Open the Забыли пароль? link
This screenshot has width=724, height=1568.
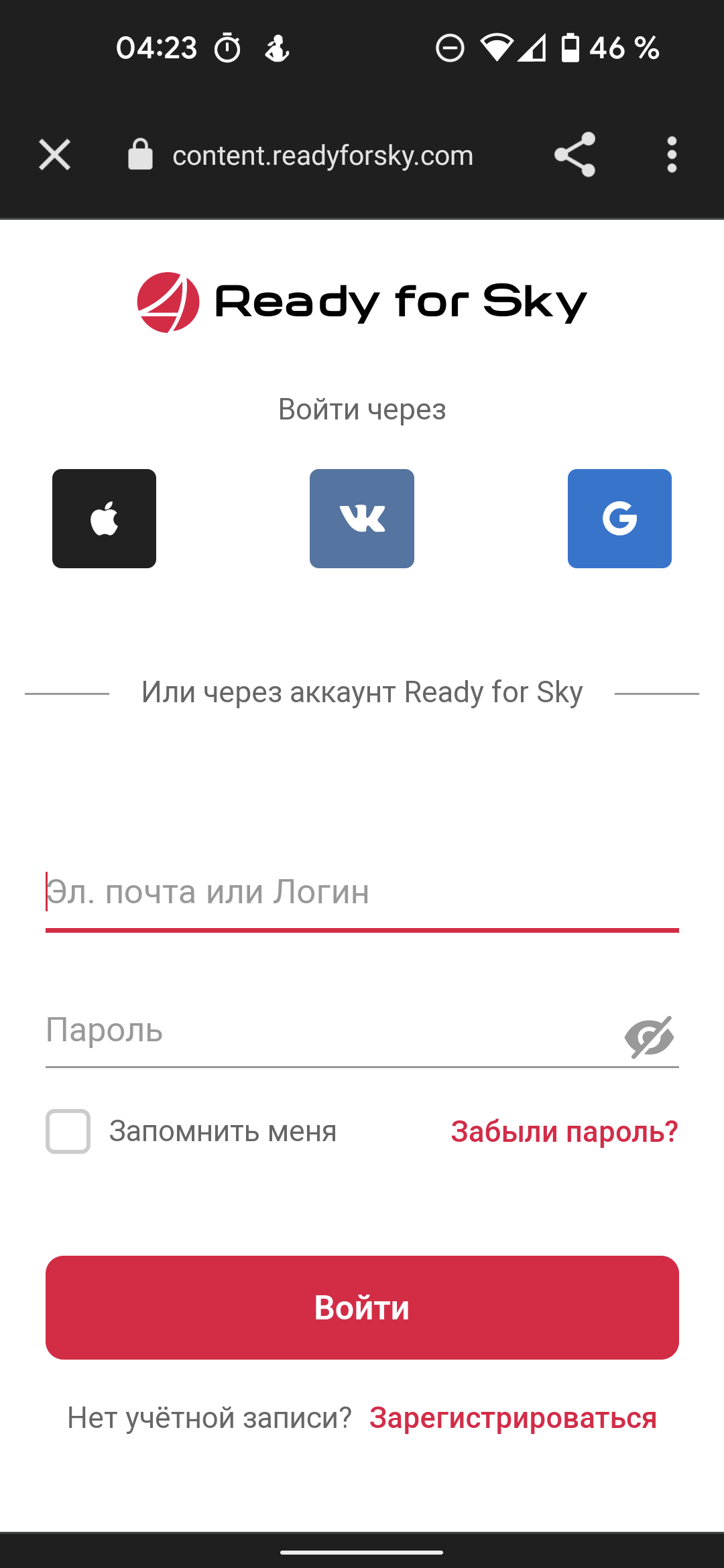[564, 1131]
